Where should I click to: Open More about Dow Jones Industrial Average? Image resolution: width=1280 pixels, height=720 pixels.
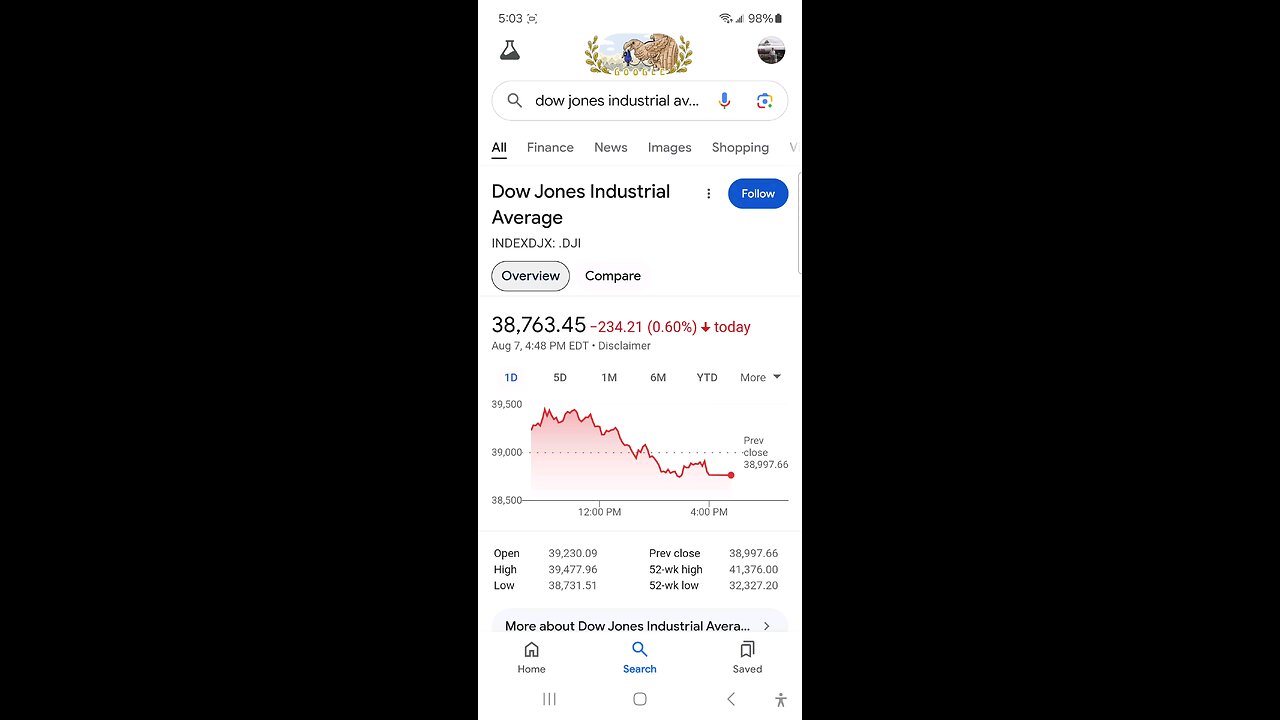(638, 626)
